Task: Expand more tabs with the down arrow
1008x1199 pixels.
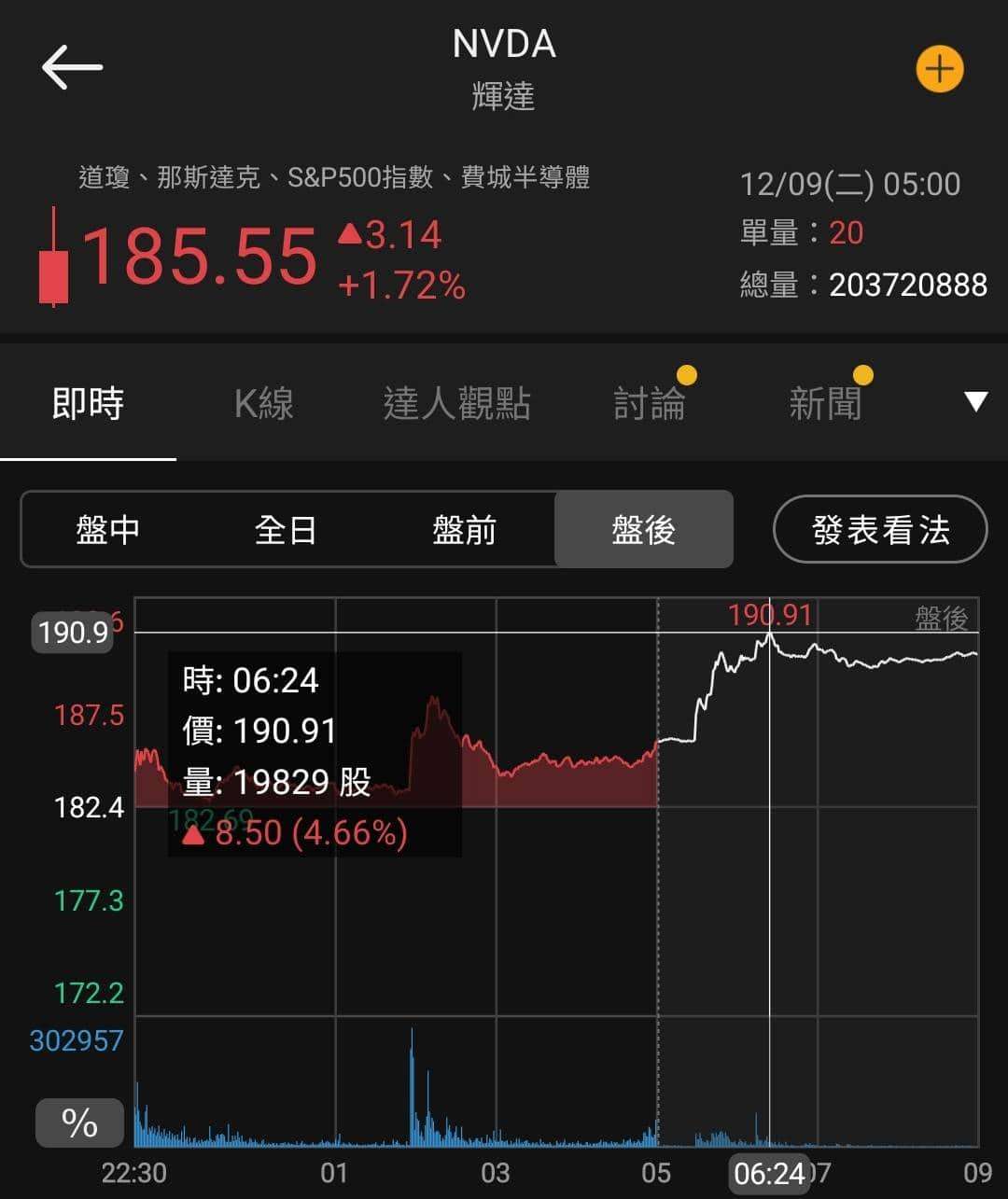Action: (975, 402)
